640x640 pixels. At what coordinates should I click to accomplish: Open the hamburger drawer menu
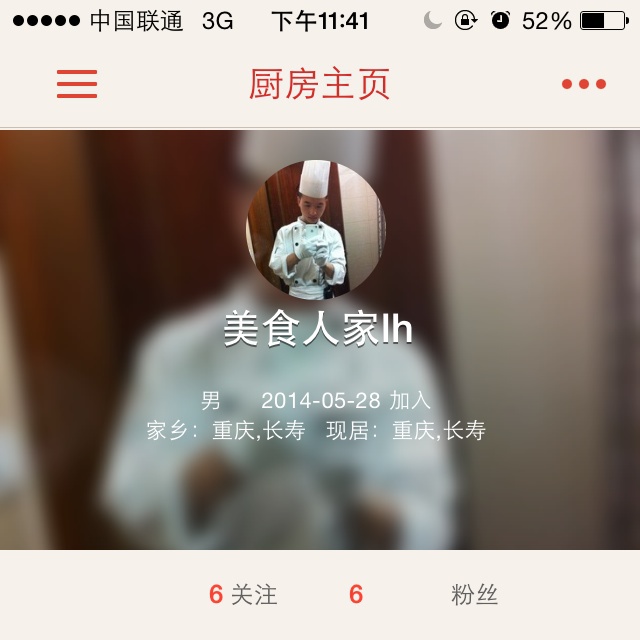point(77,84)
